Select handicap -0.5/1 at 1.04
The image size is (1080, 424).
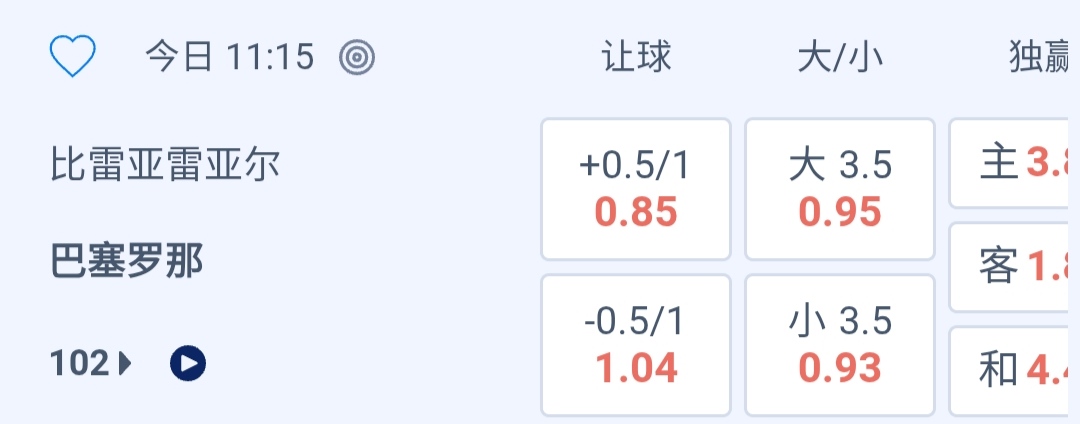click(636, 345)
